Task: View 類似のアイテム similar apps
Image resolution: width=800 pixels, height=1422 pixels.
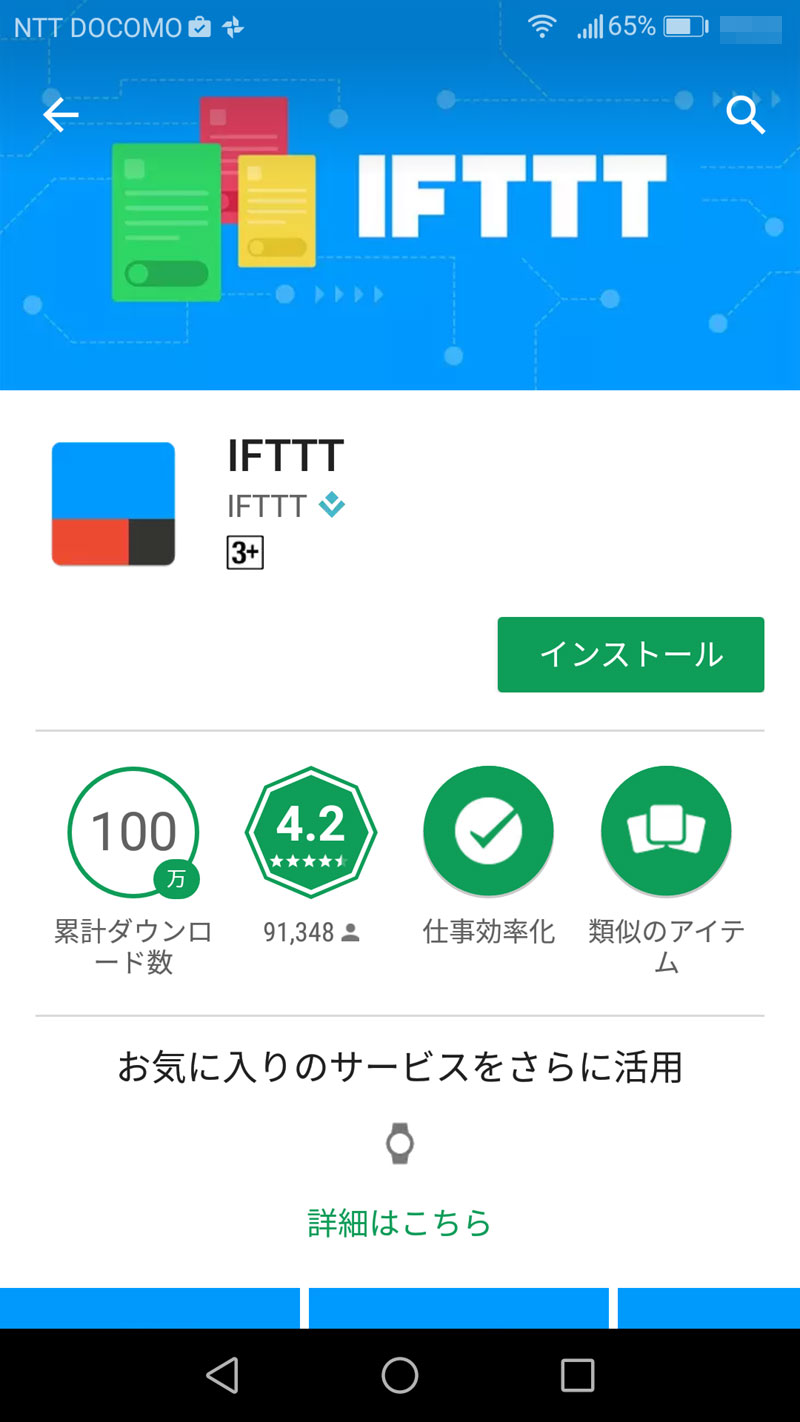Action: tap(666, 832)
